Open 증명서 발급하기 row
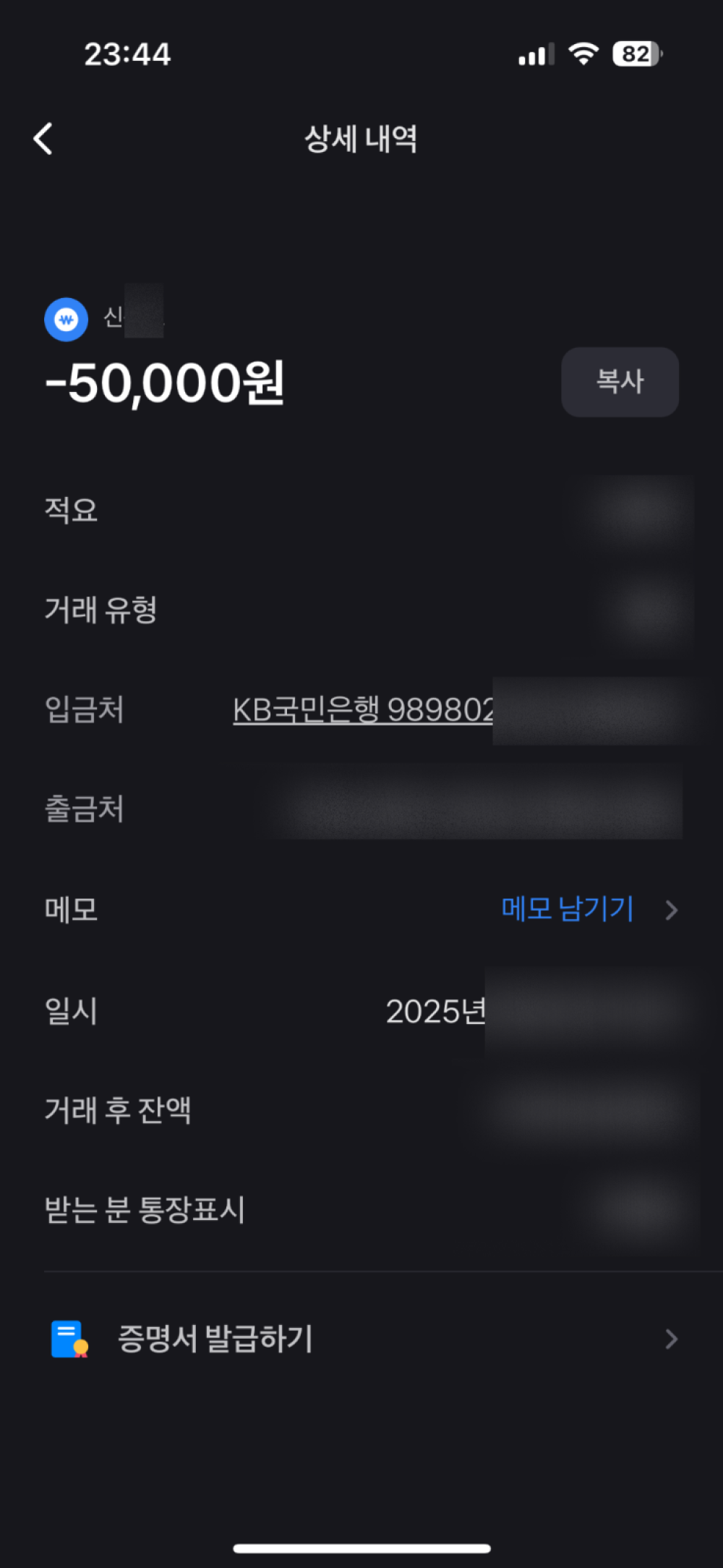The height and width of the screenshot is (1568, 723). [x=361, y=1339]
